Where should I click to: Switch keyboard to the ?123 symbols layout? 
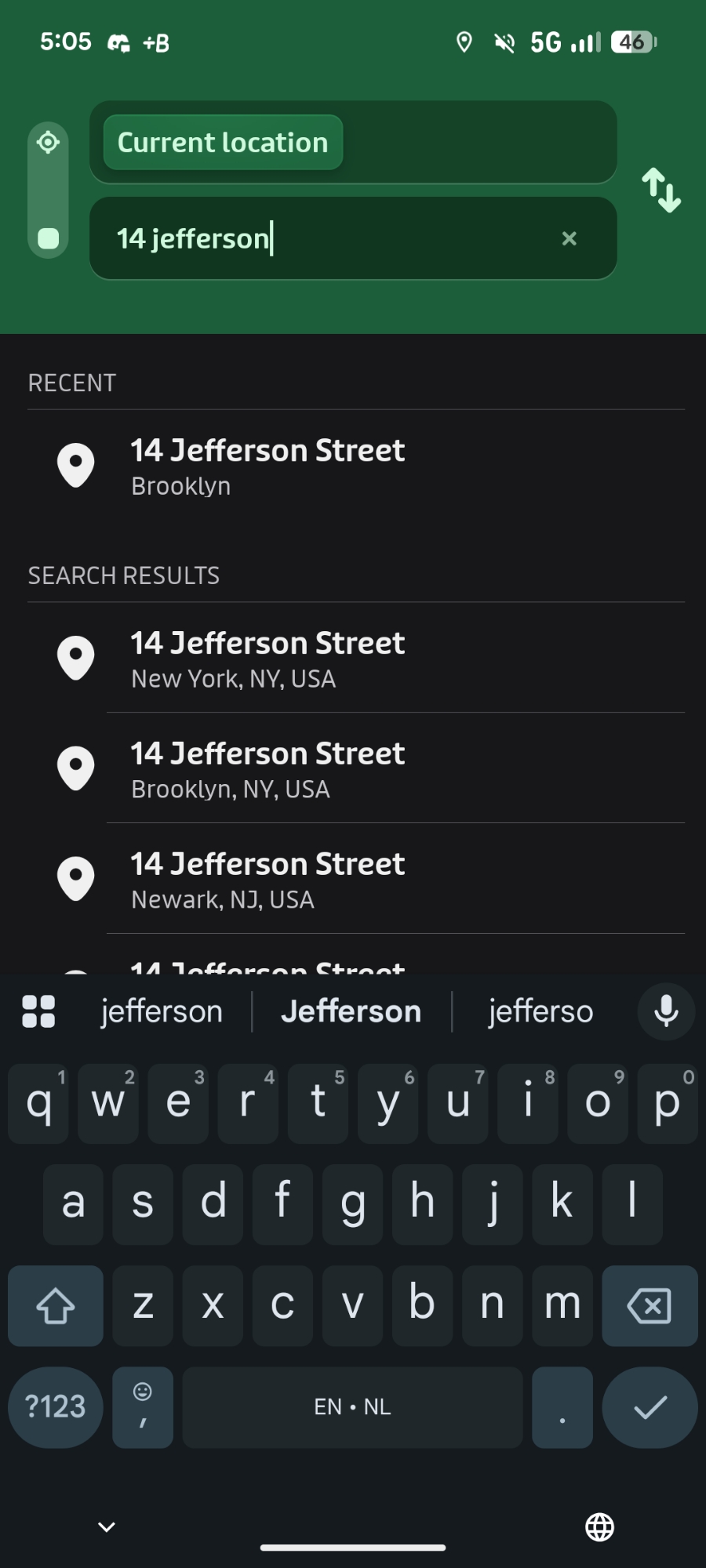pos(55,1407)
